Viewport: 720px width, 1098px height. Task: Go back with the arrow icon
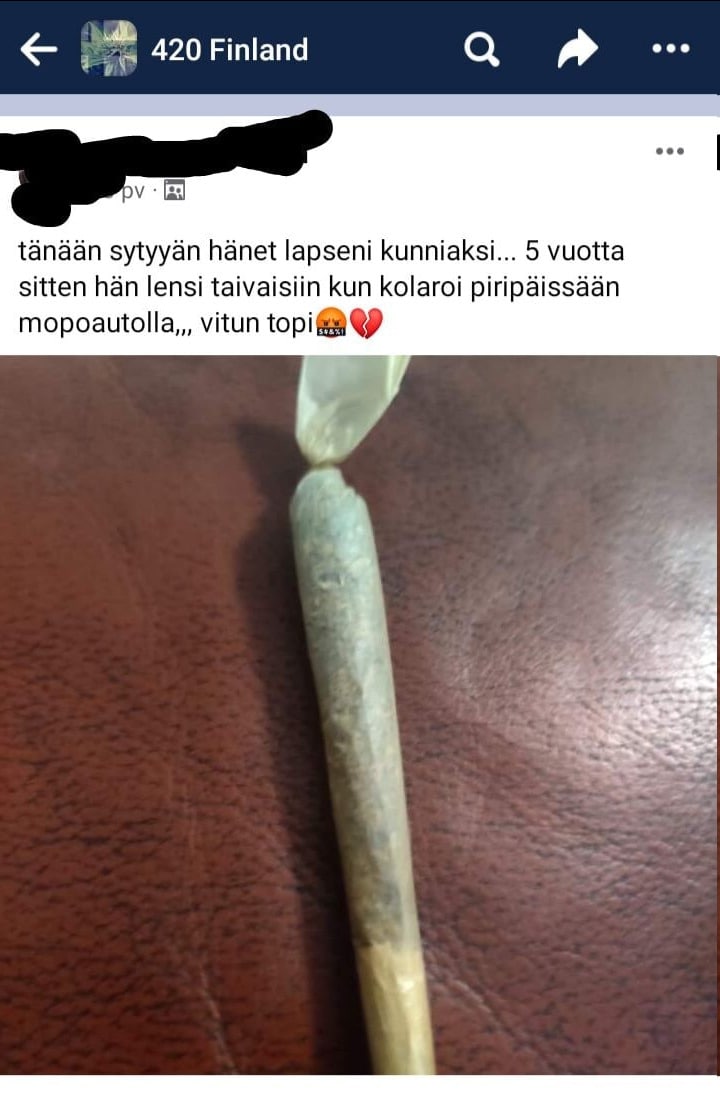tap(38, 49)
